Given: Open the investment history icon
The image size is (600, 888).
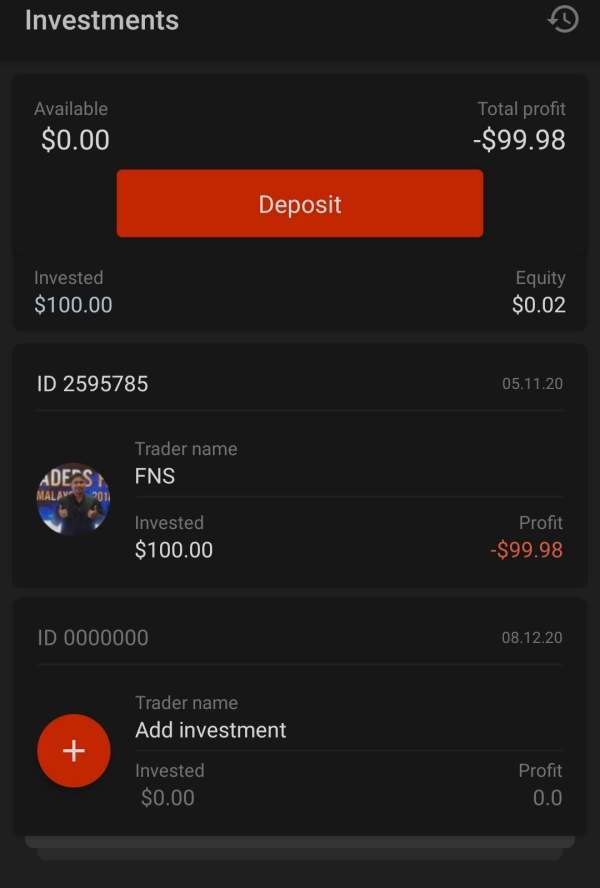Looking at the screenshot, I should click(x=563, y=19).
